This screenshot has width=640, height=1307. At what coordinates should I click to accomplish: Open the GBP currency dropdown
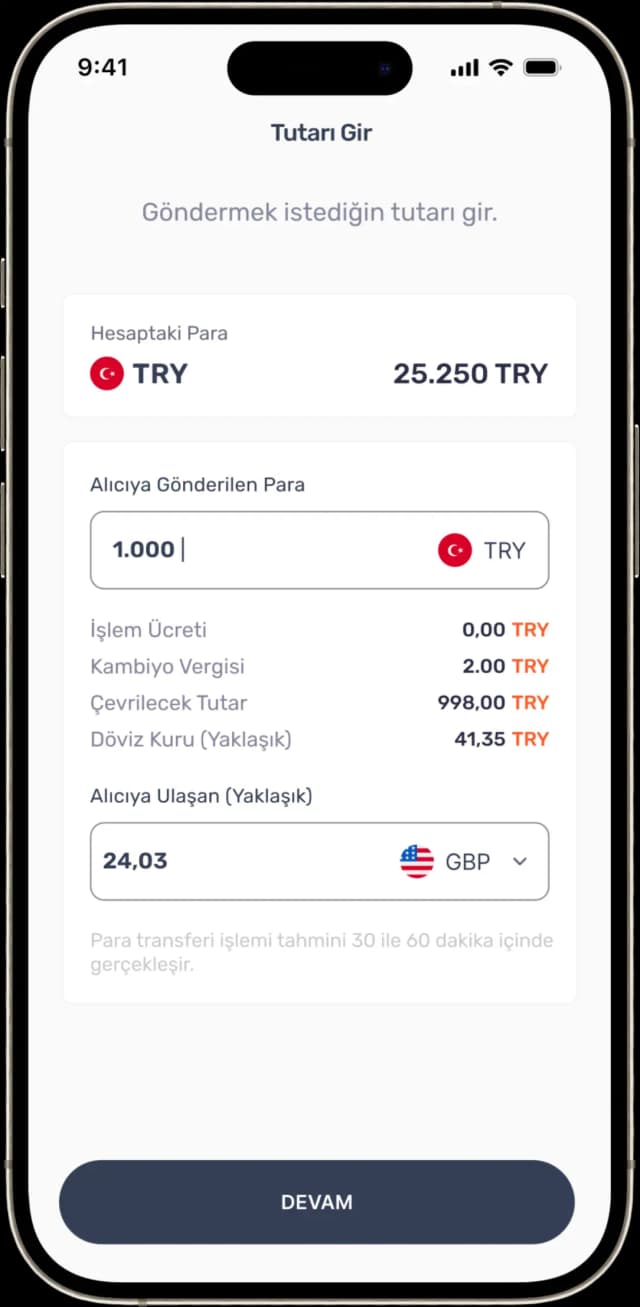(x=467, y=861)
